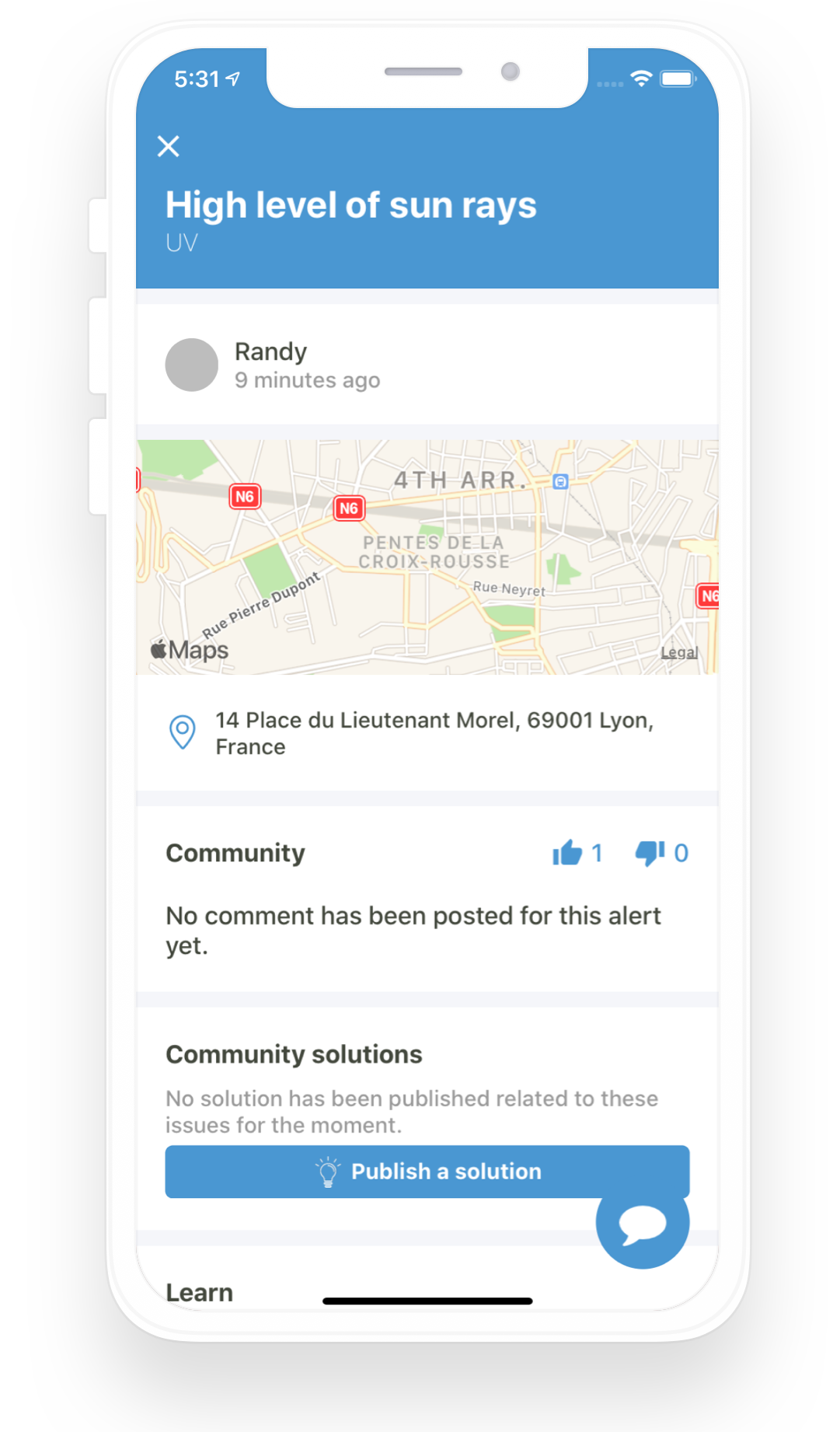Viewport: 840px width, 1432px height.
Task: Give the alert a thumbs up
Action: pyautogui.click(x=568, y=853)
